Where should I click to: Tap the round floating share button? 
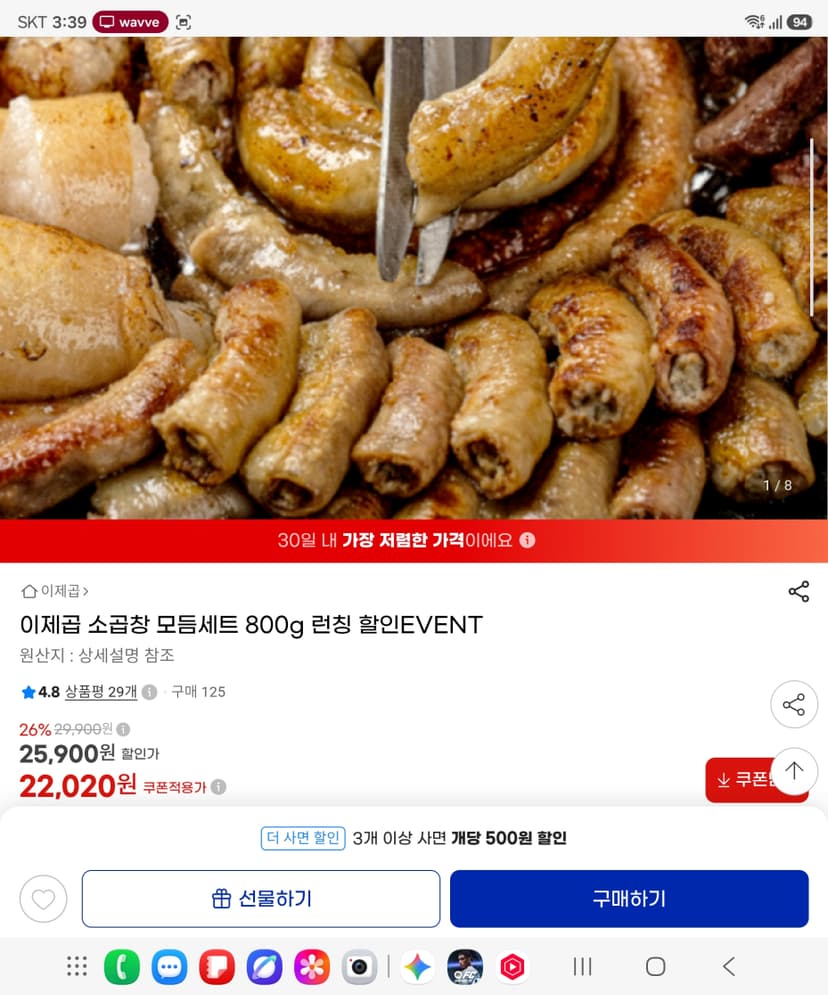tap(794, 704)
